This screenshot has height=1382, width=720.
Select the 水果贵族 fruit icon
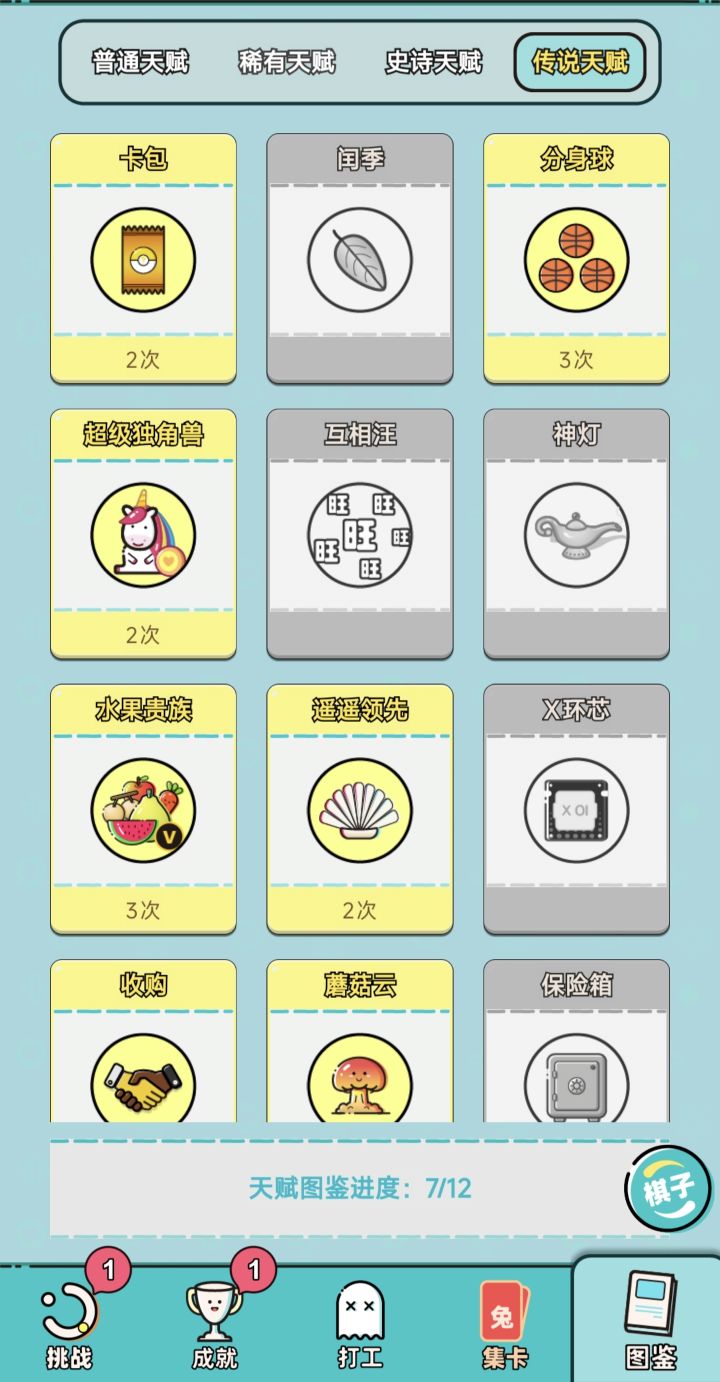click(143, 808)
